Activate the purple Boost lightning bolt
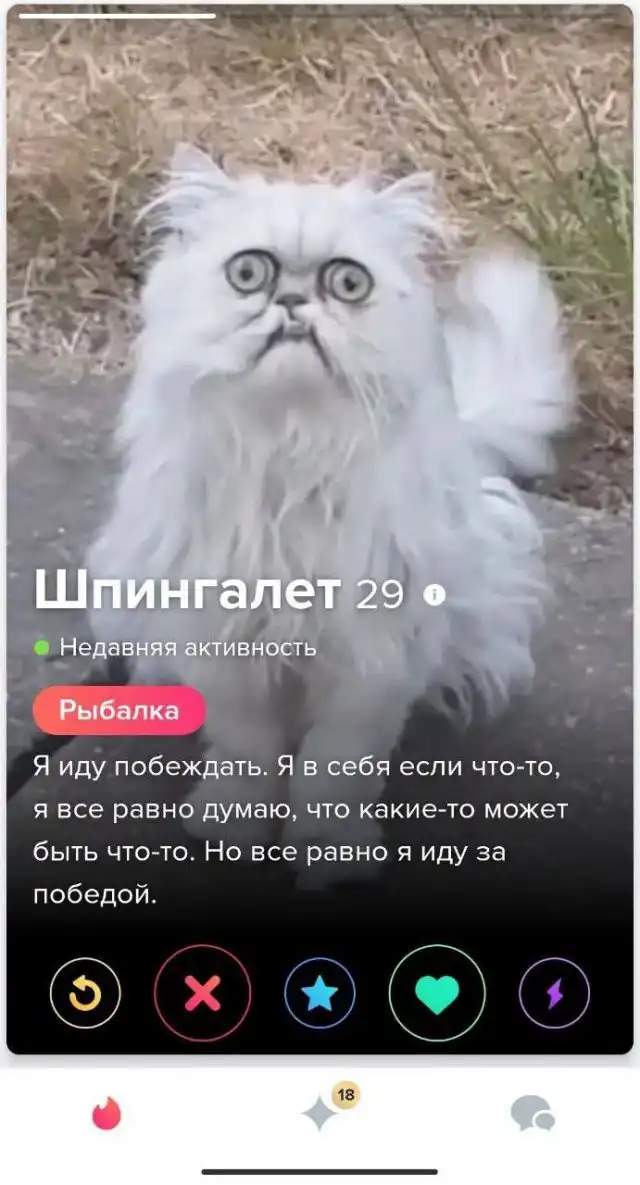This screenshot has height=1185, width=640. [554, 993]
